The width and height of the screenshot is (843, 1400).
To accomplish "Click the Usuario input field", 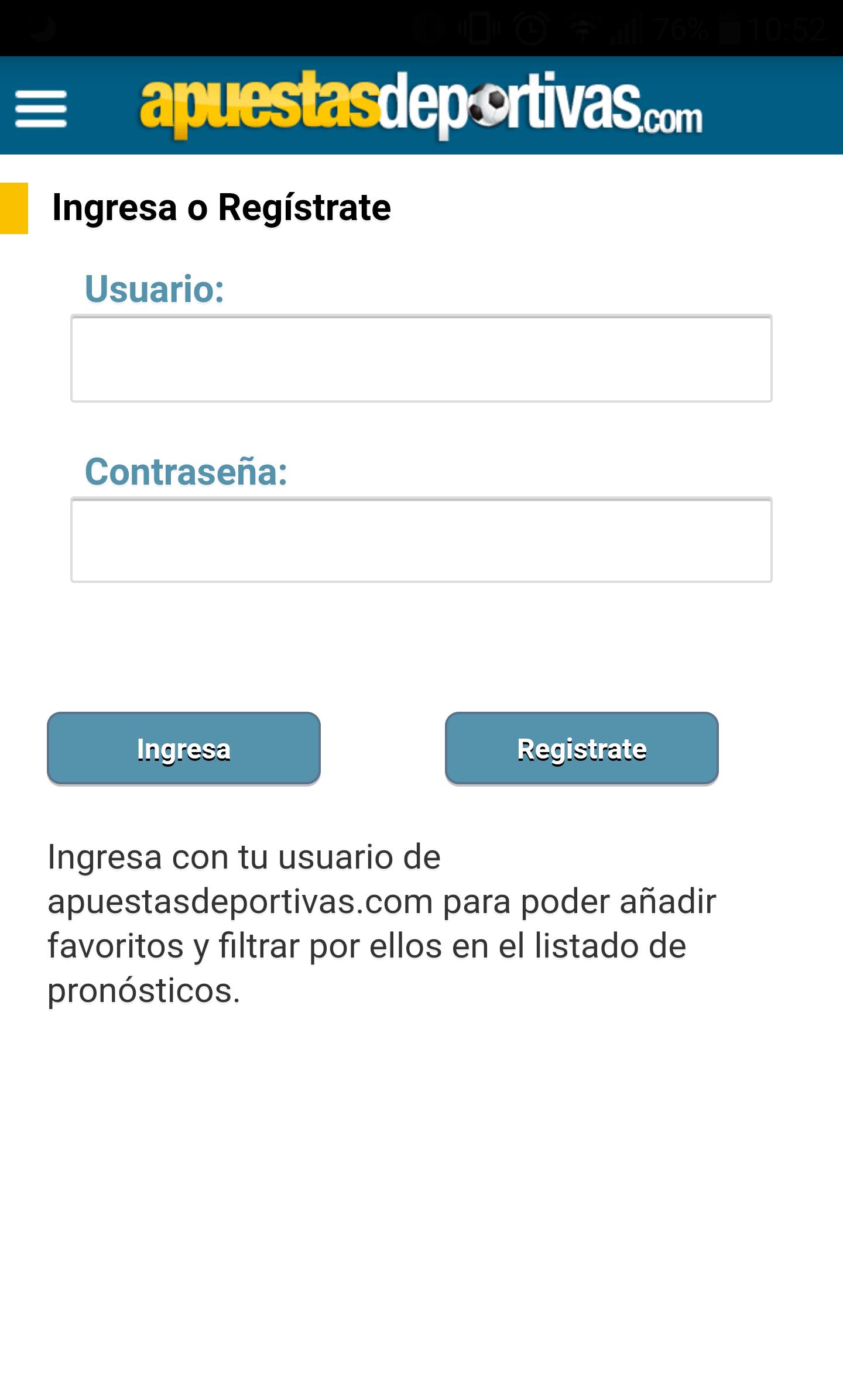I will (420, 358).
